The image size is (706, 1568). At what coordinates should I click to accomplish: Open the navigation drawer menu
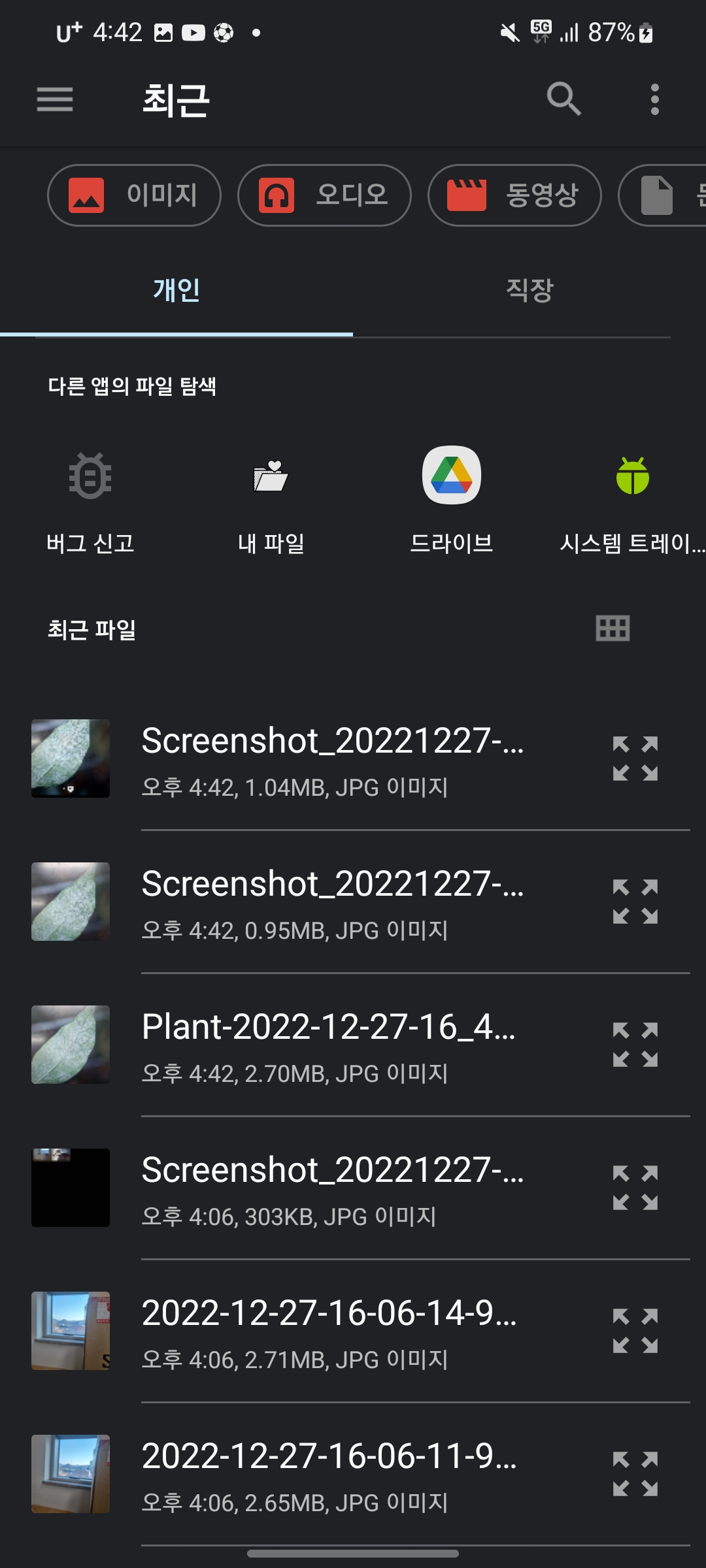(x=55, y=101)
